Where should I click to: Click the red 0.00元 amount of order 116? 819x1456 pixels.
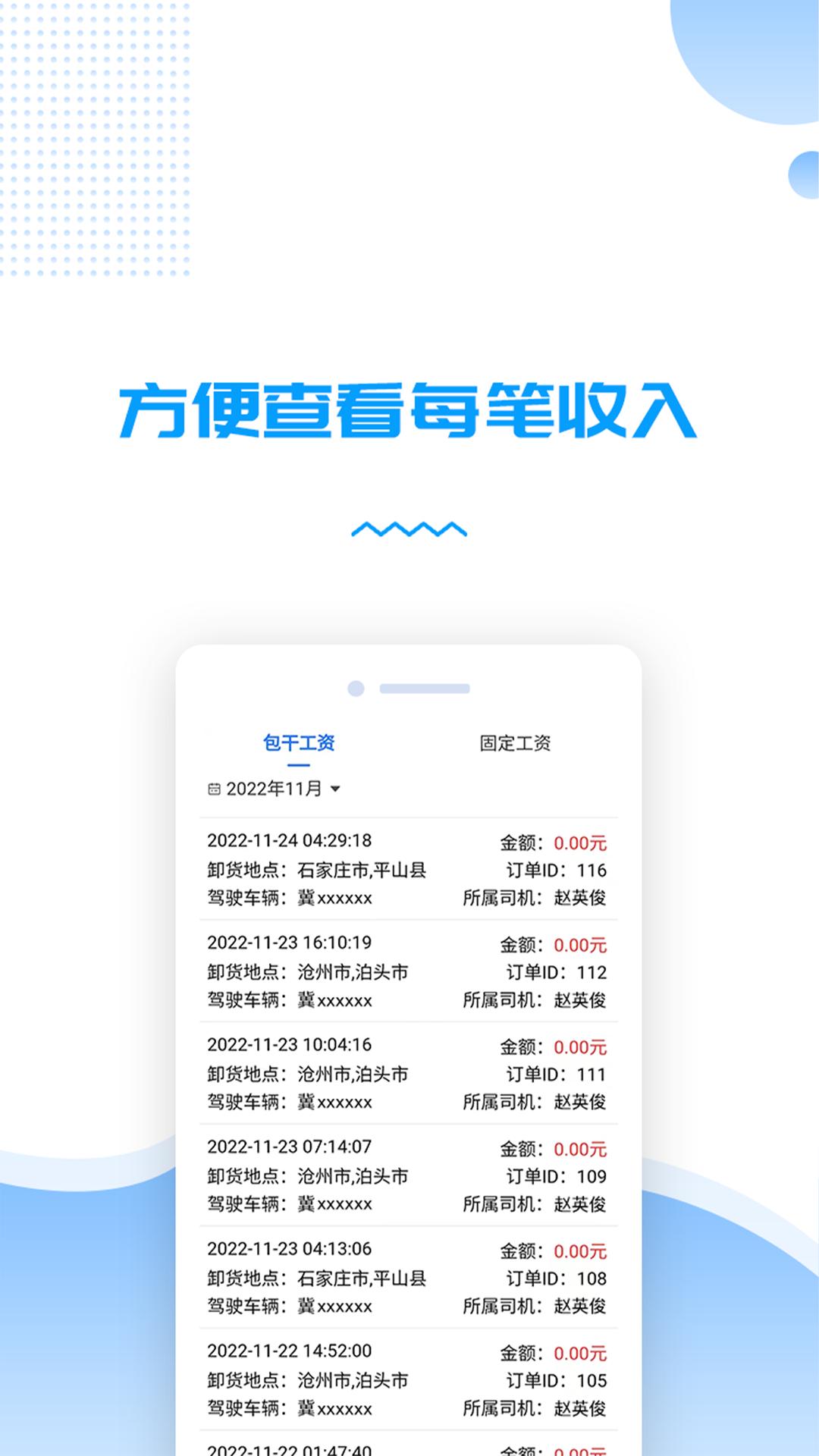(x=580, y=842)
